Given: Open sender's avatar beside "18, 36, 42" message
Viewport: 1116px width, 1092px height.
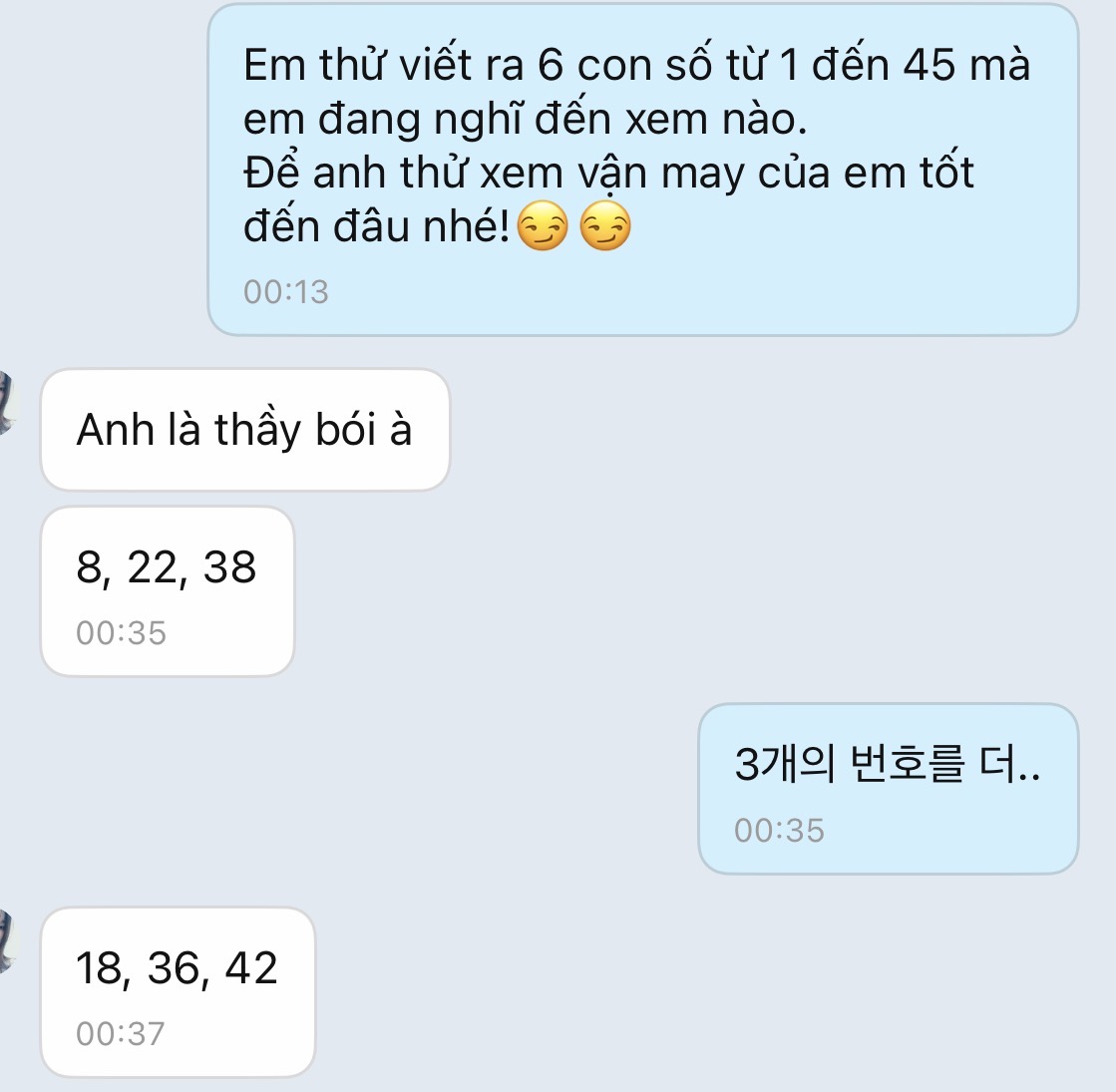Looking at the screenshot, I should tap(6, 941).
